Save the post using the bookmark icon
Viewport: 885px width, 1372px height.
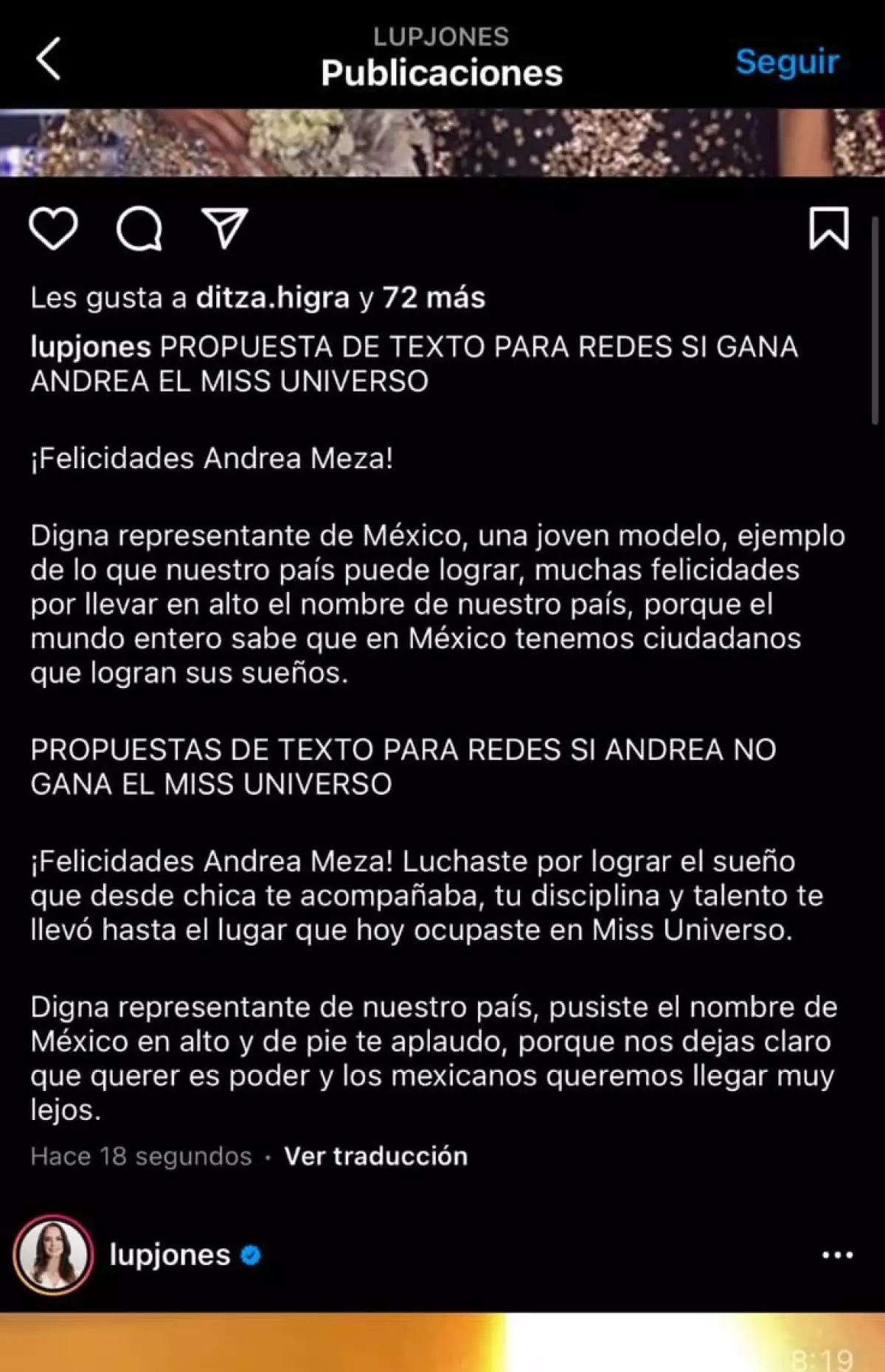tap(830, 229)
